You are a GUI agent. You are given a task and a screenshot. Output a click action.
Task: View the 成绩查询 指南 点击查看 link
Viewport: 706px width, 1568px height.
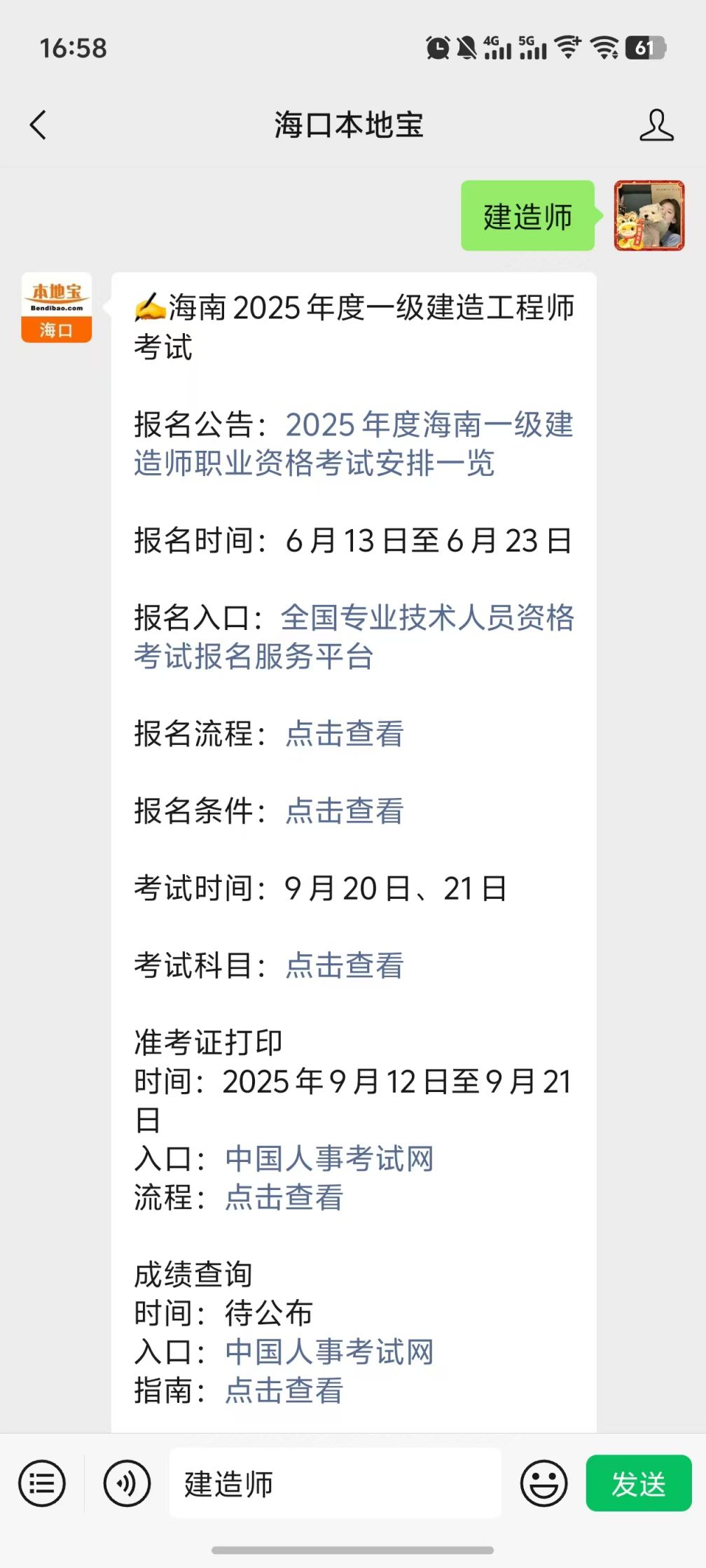(x=284, y=1390)
